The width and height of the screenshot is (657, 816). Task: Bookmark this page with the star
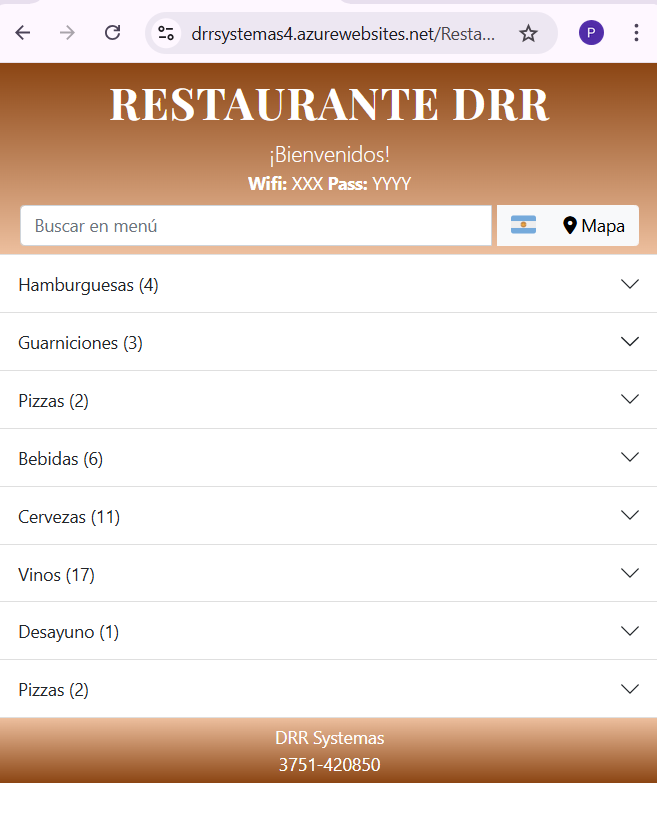pyautogui.click(x=528, y=33)
